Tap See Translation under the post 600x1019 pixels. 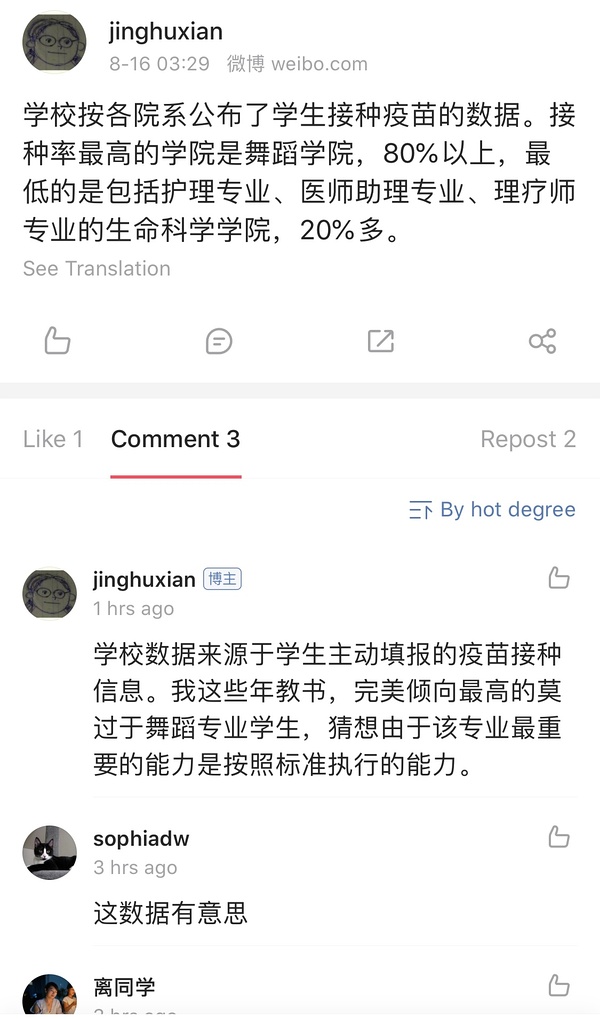pyautogui.click(x=97, y=268)
